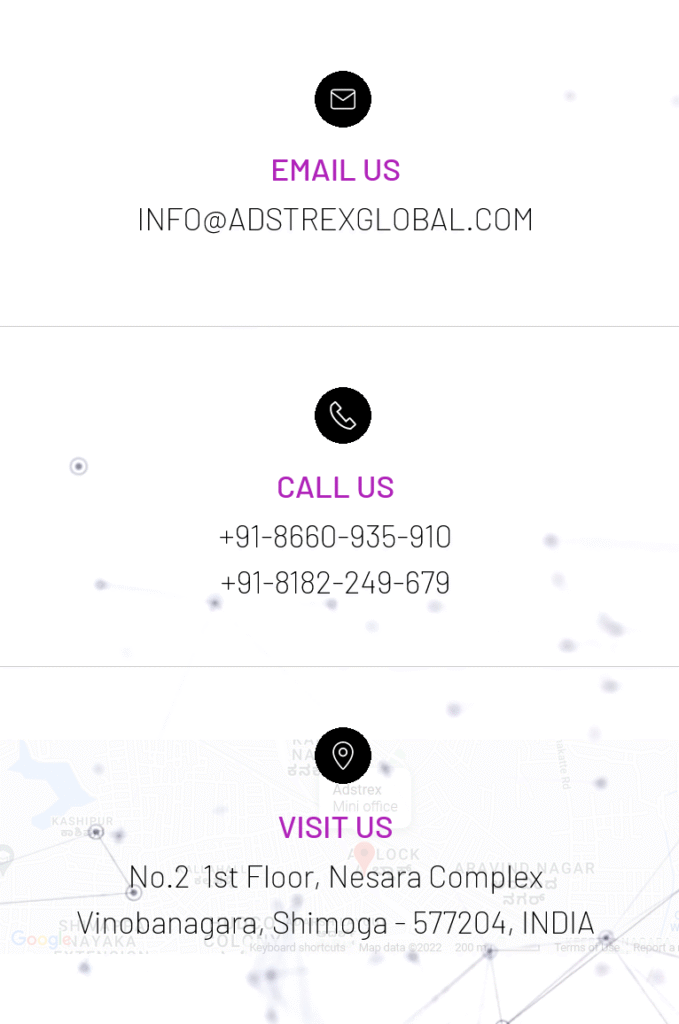
Task: Call the number +91-8660-935-910
Action: tap(335, 537)
